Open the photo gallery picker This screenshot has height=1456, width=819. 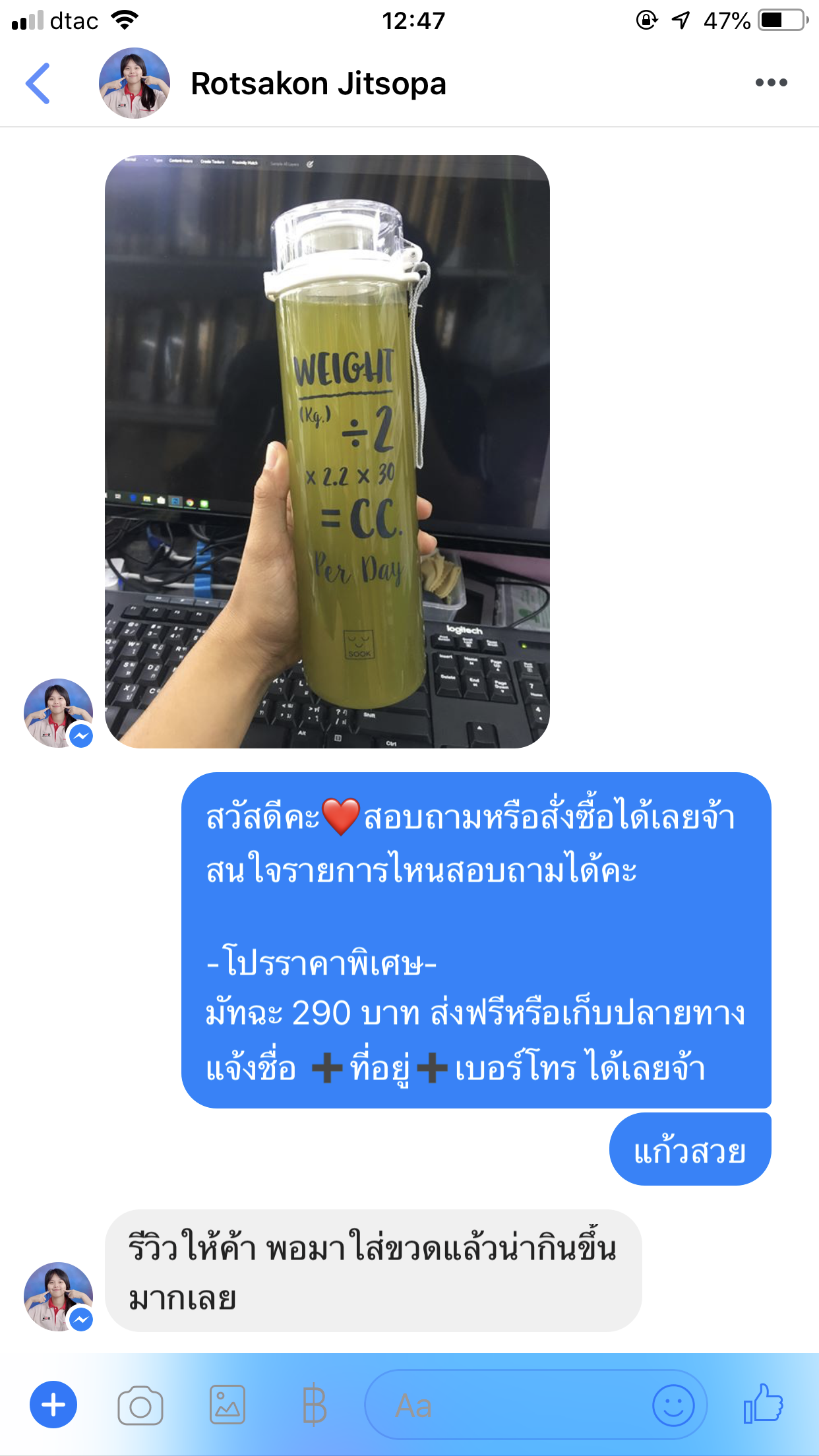pos(228,1405)
